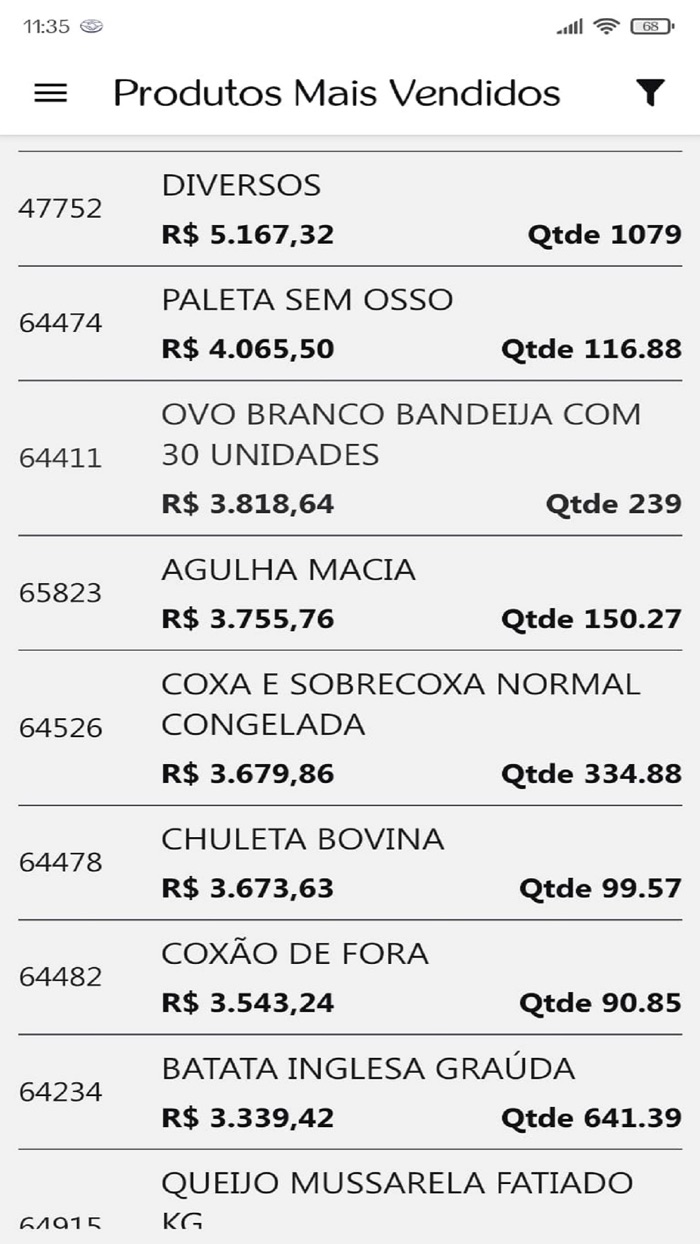Choose the CHULETA BOVINA row
This screenshot has width=700, height=1244.
(x=350, y=862)
